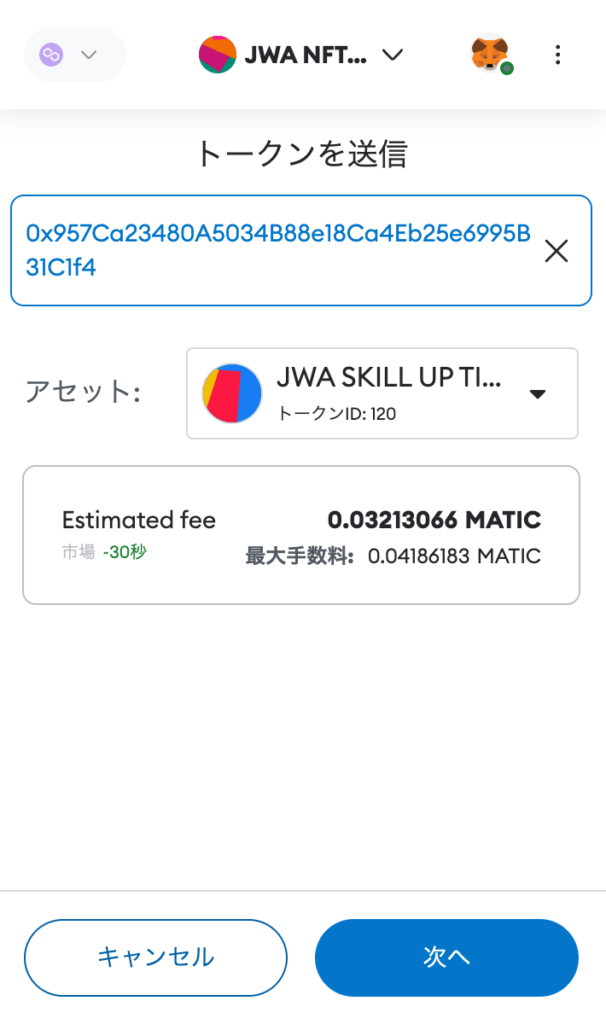This screenshot has width=606, height=1024.
Task: Open the Estimated fee details card
Action: [x=301, y=535]
